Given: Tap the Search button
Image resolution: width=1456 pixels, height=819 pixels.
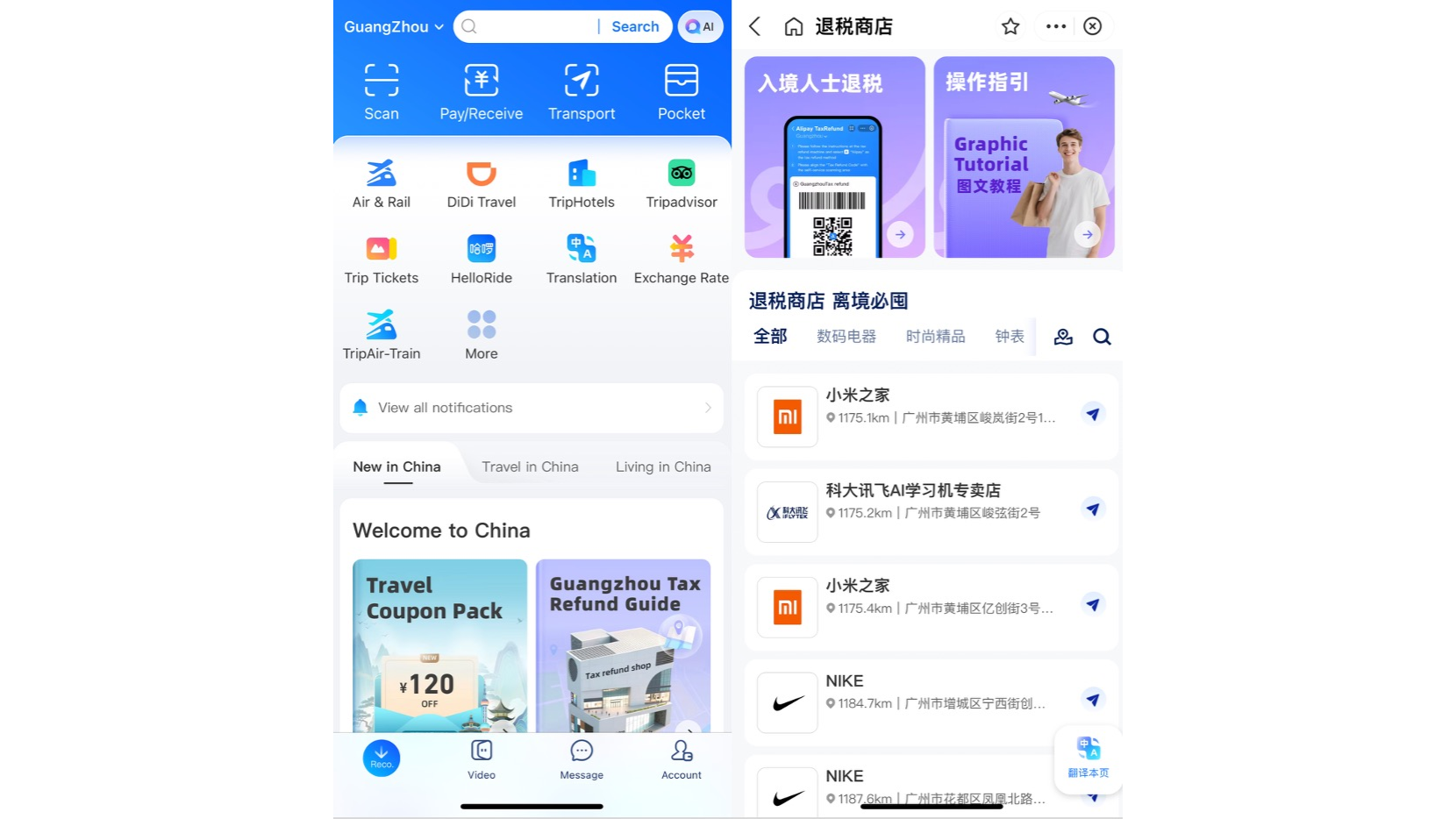Looking at the screenshot, I should click(x=635, y=27).
